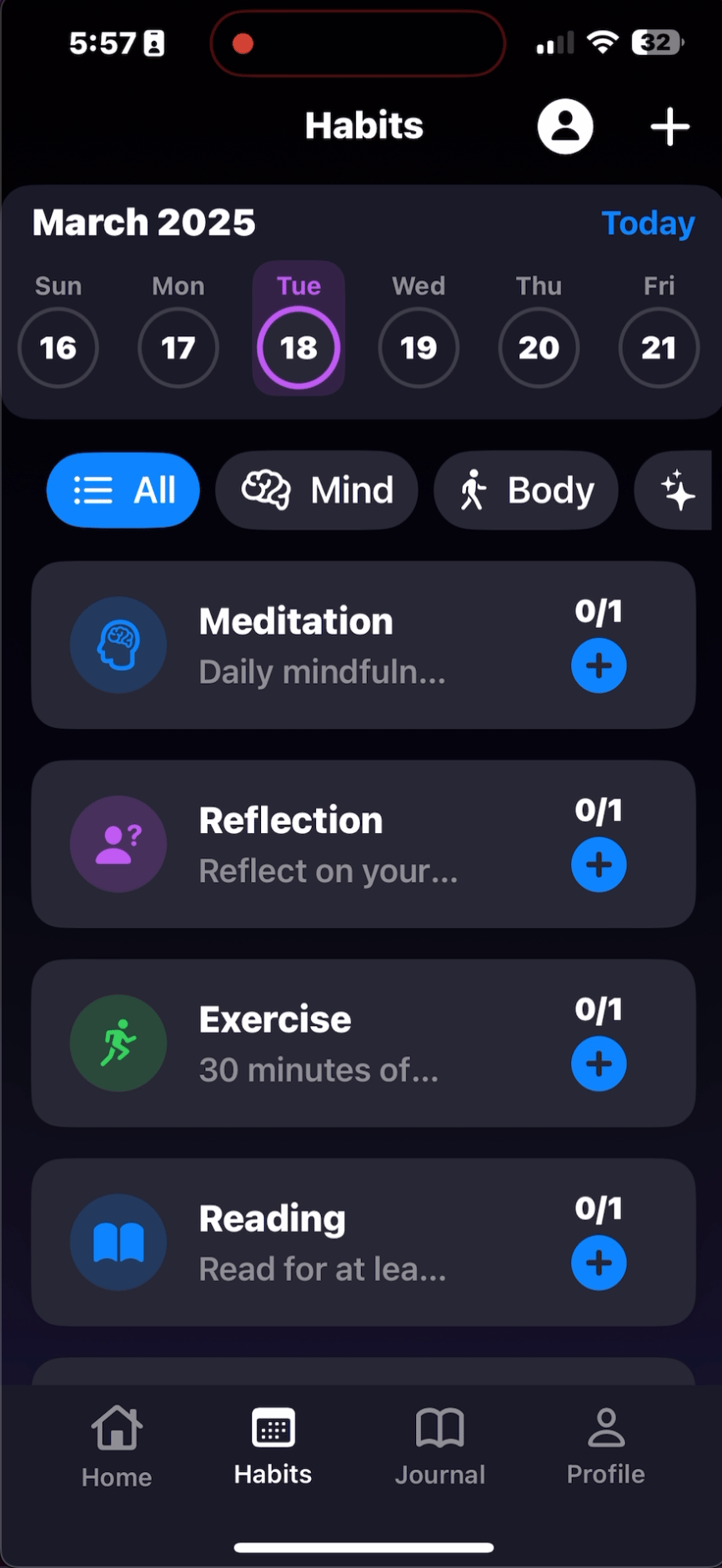
Task: Select Sunday 16 in the calendar
Action: tap(58, 347)
